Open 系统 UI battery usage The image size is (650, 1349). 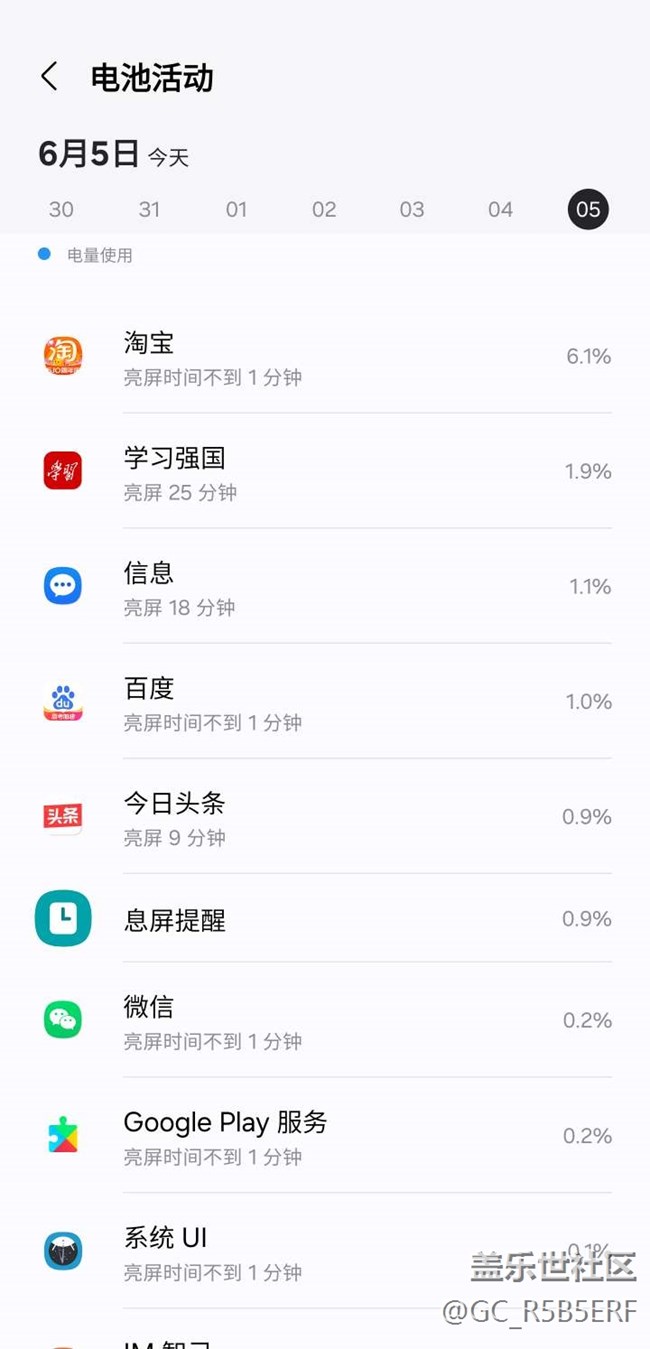click(325, 1251)
